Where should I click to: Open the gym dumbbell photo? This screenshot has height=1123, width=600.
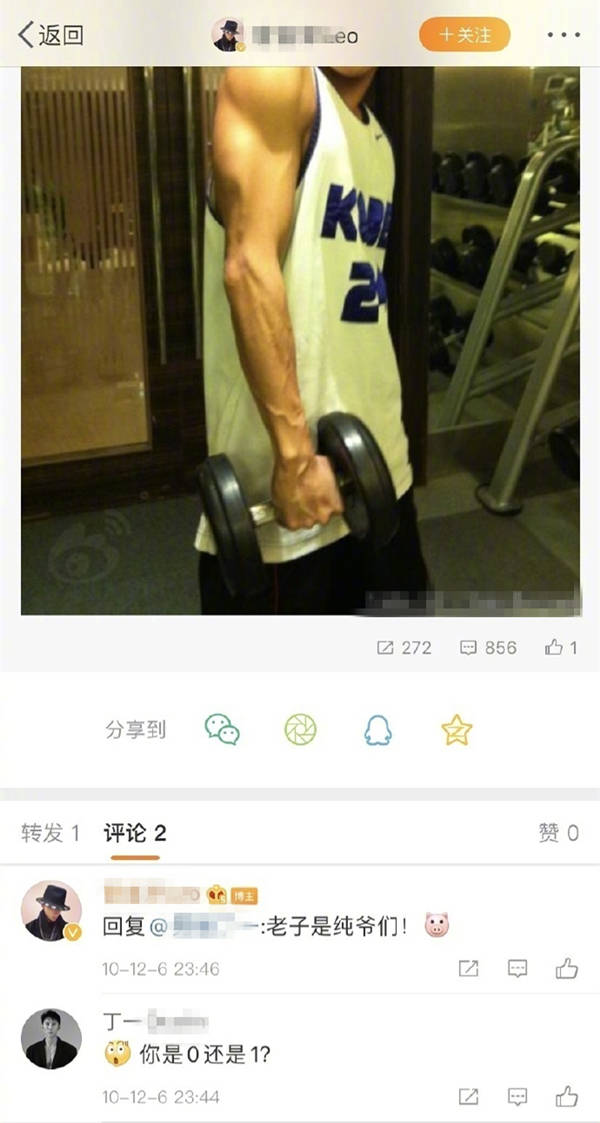click(300, 341)
